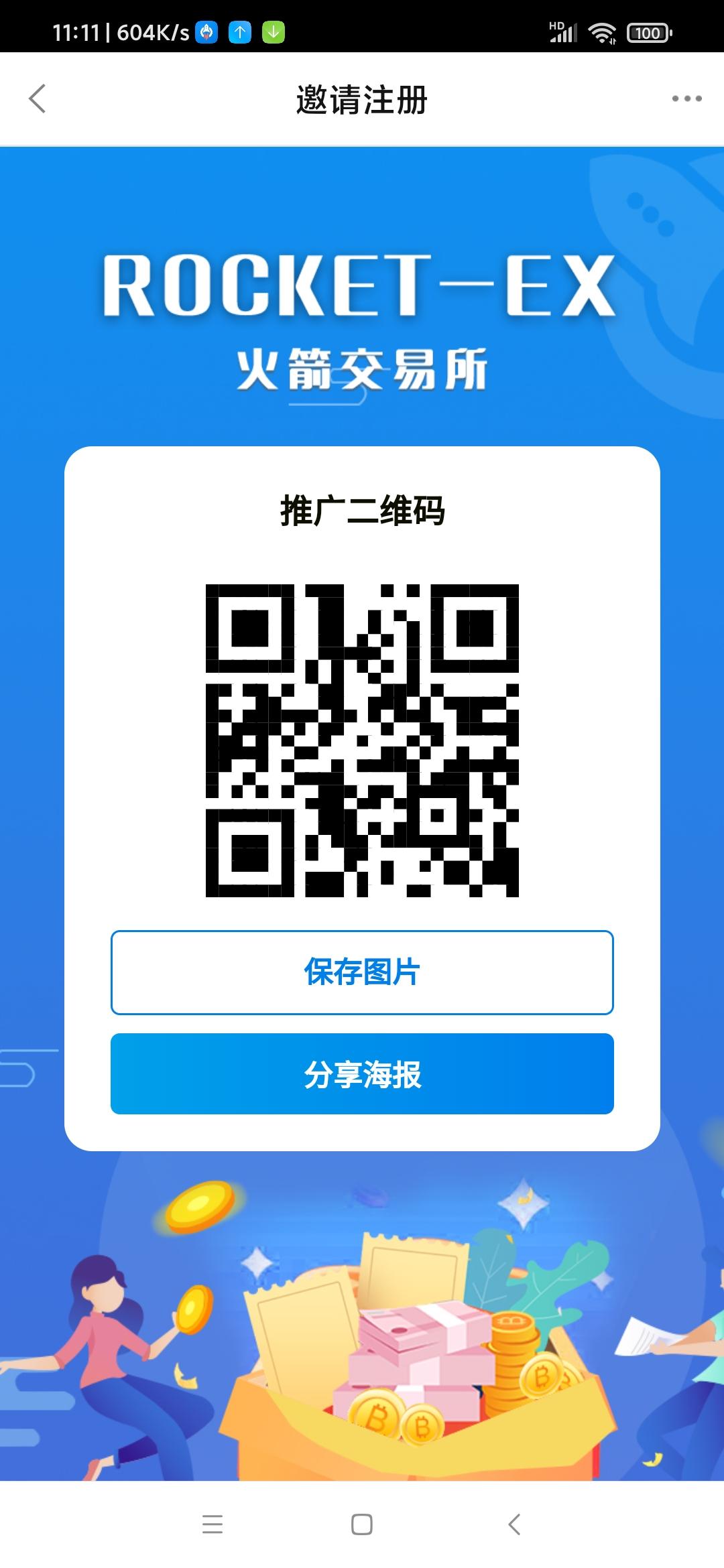Tap the 邀请注册 title text

[x=362, y=98]
